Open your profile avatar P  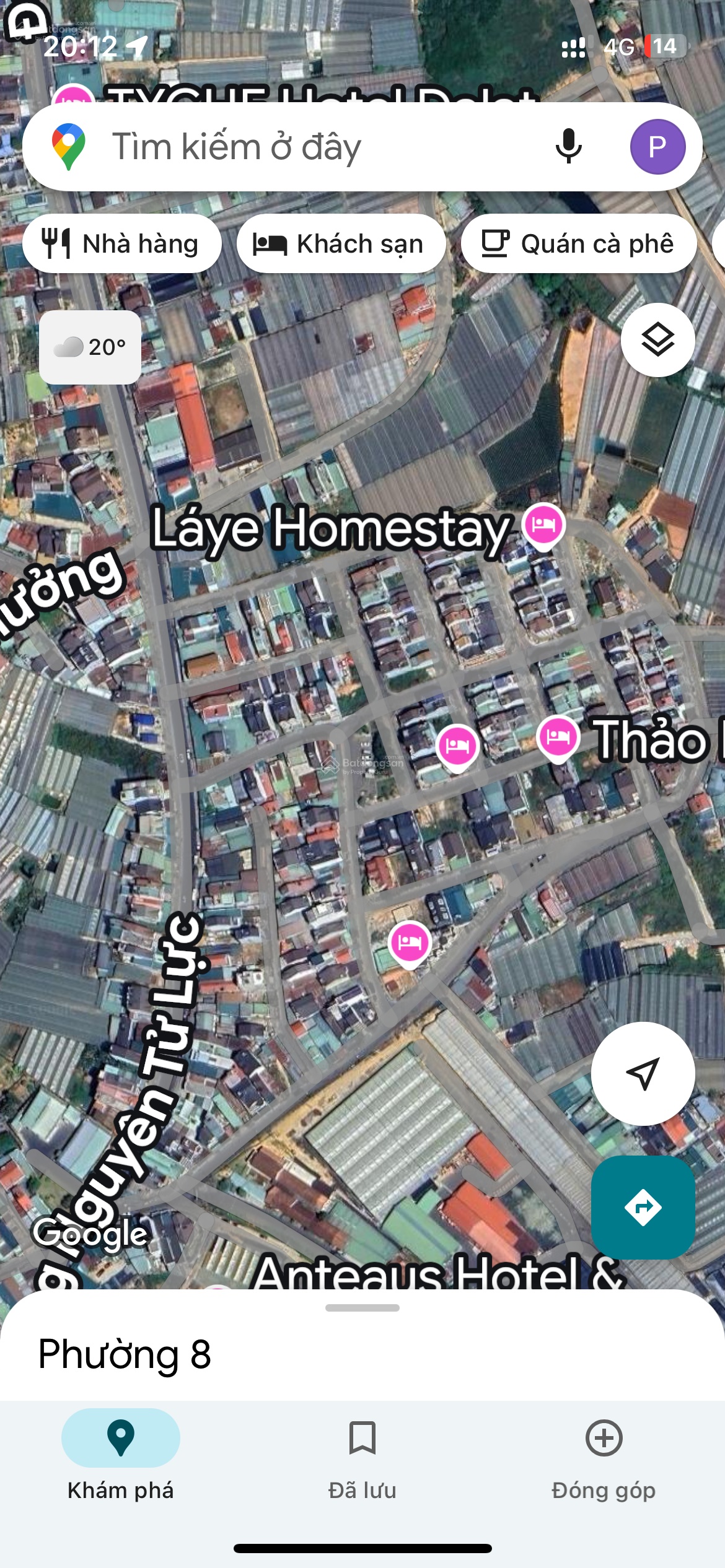pos(657,146)
